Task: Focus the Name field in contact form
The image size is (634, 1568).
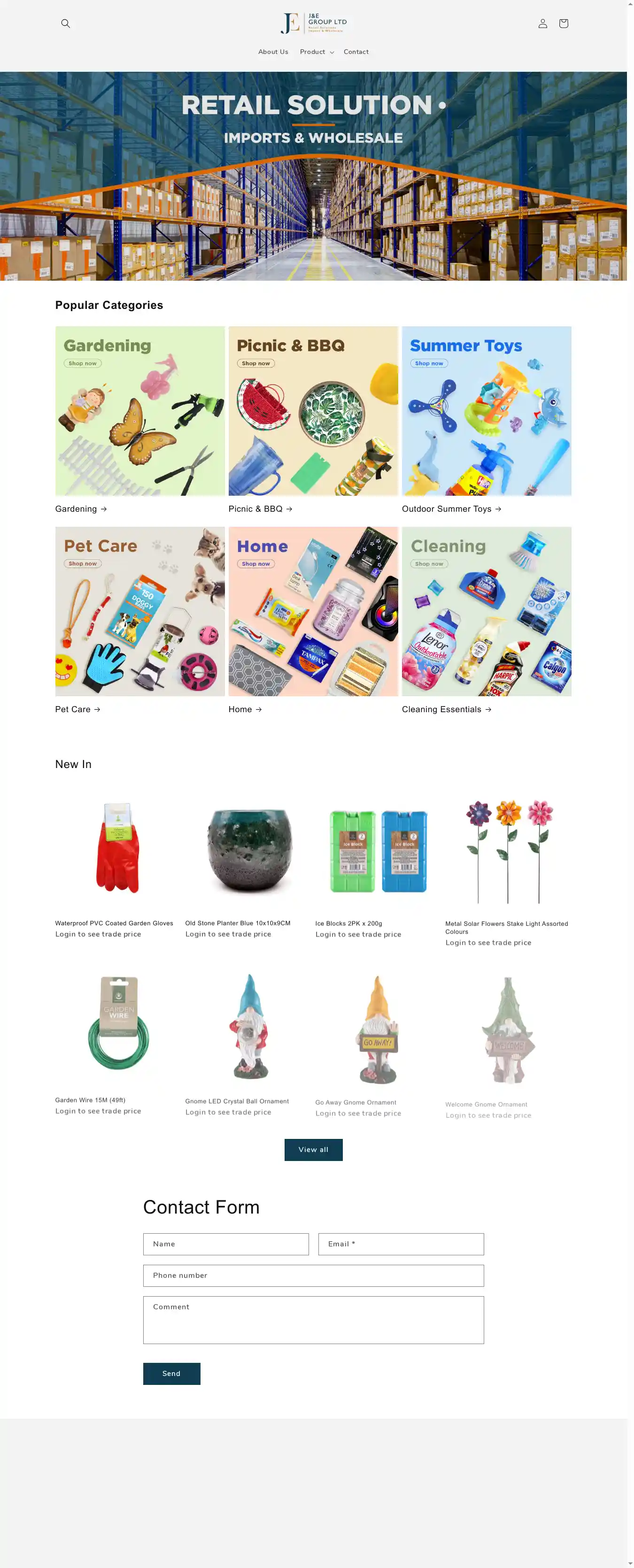Action: [x=225, y=1244]
